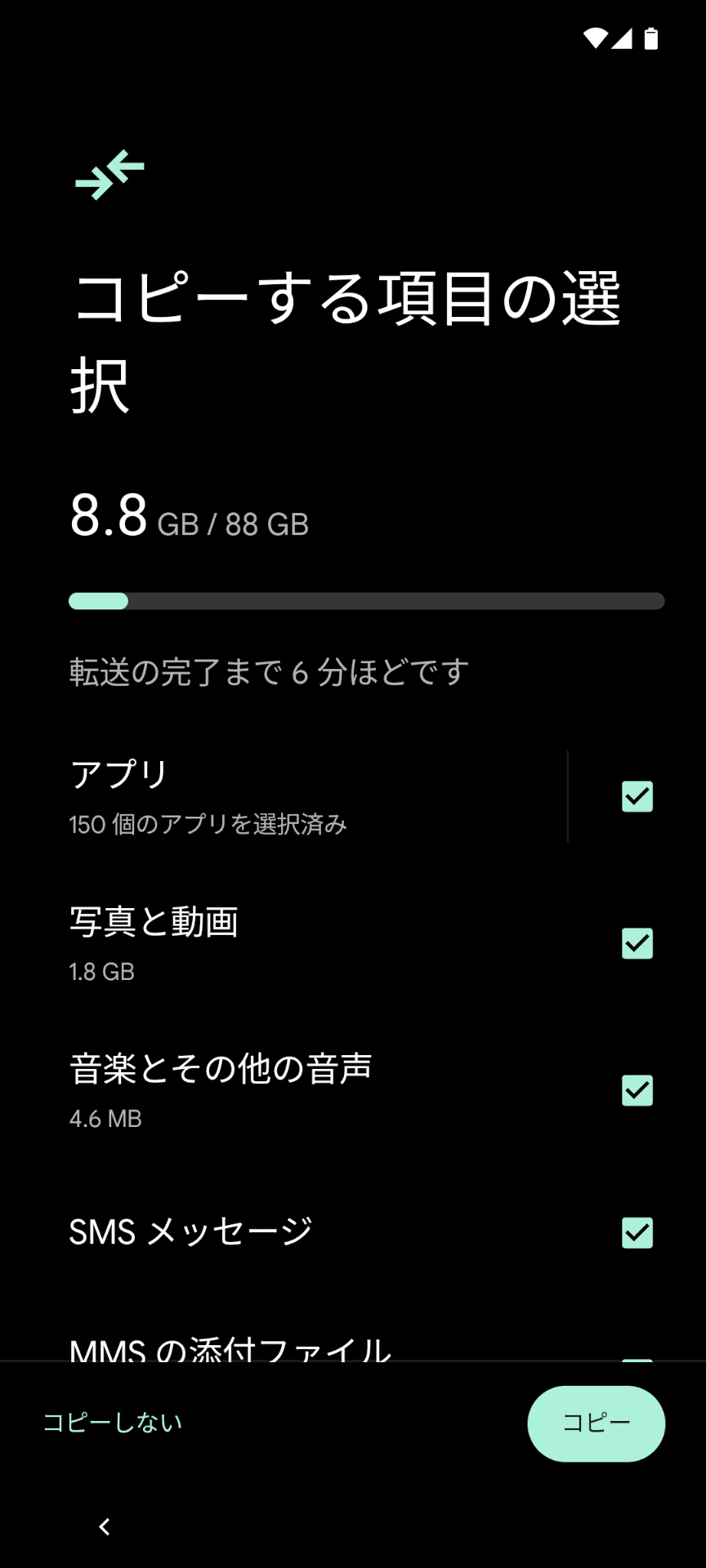Tap the 8.8 GB storage summary

pyautogui.click(x=188, y=520)
